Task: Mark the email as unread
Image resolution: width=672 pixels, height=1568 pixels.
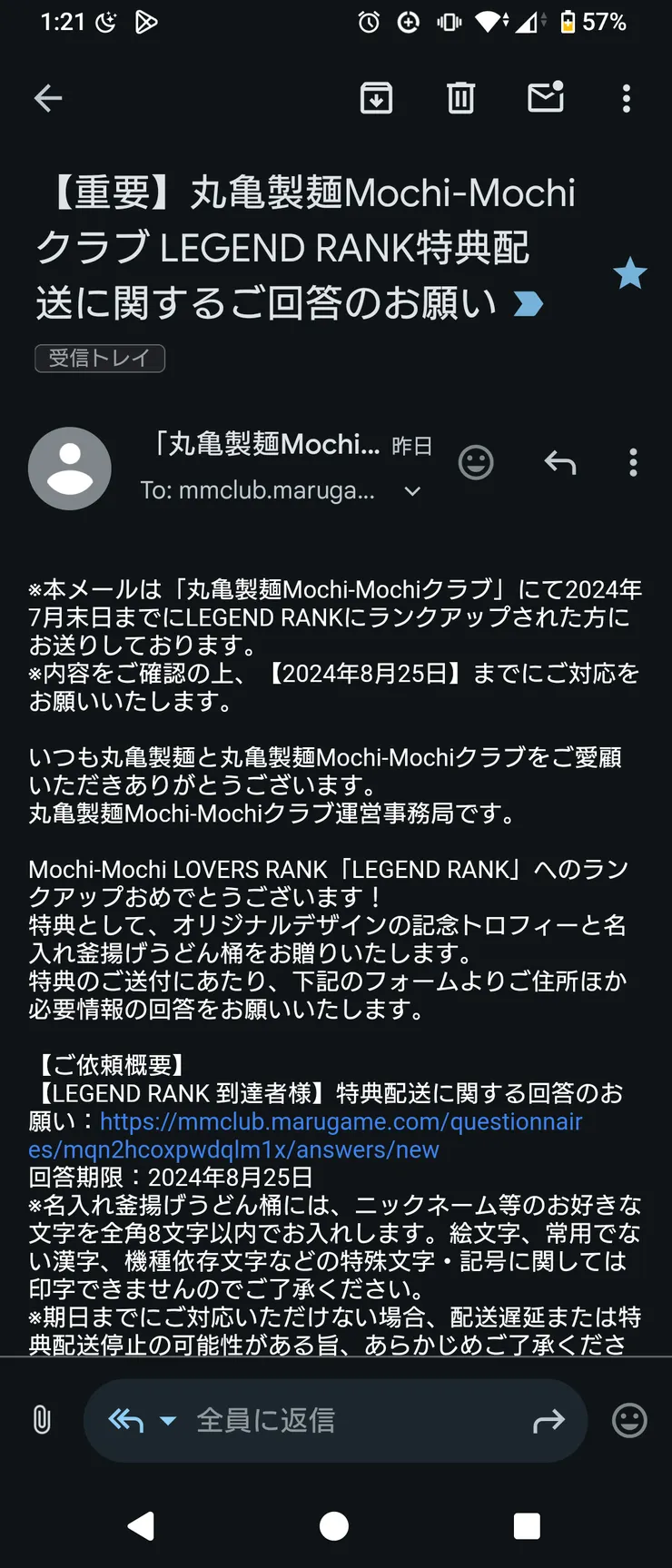Action: coord(545,98)
